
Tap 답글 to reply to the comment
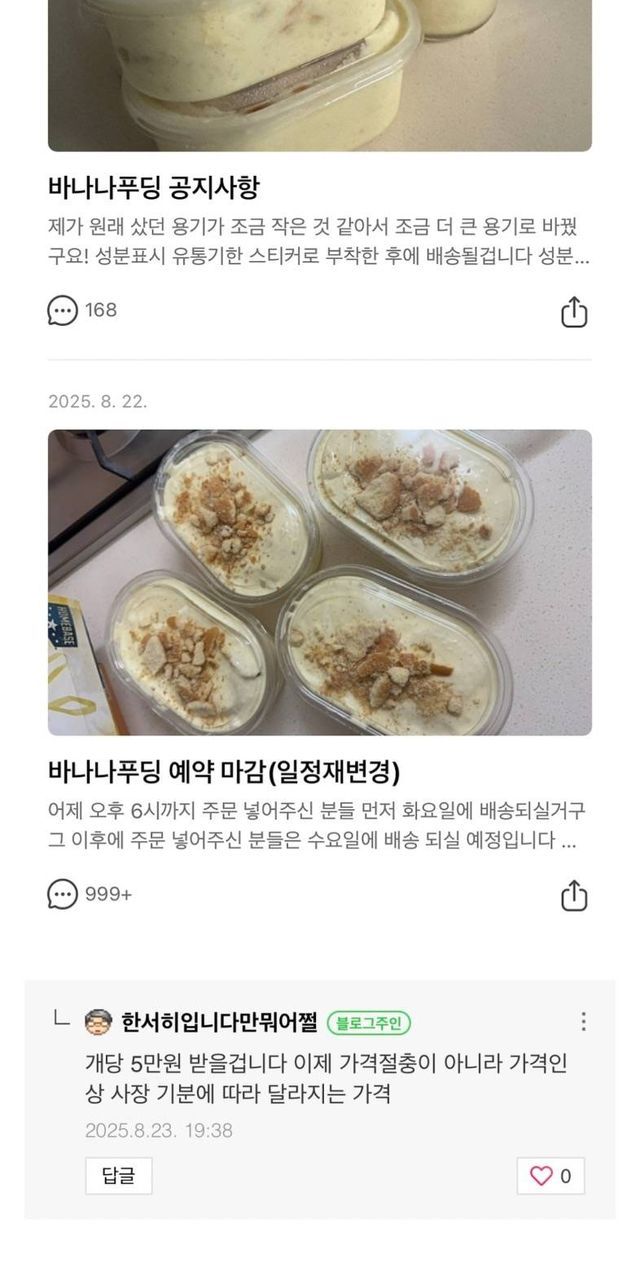point(118,1176)
